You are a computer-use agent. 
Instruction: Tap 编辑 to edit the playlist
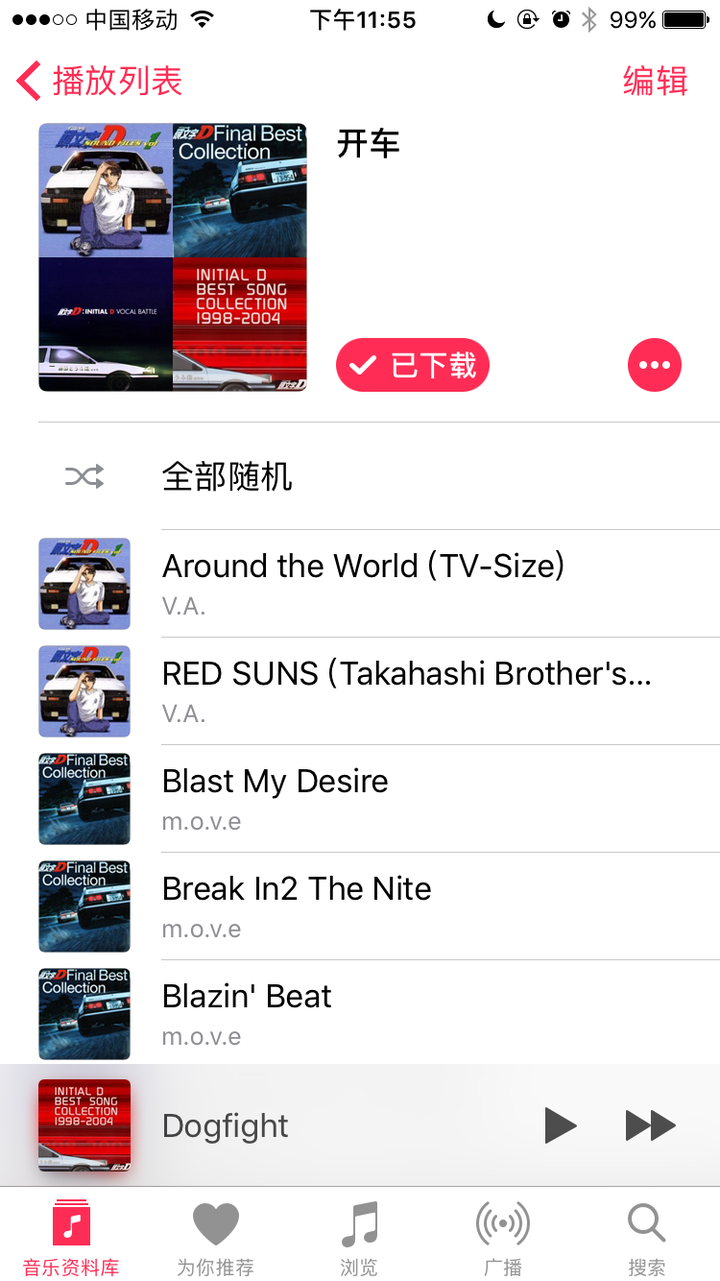tap(655, 81)
